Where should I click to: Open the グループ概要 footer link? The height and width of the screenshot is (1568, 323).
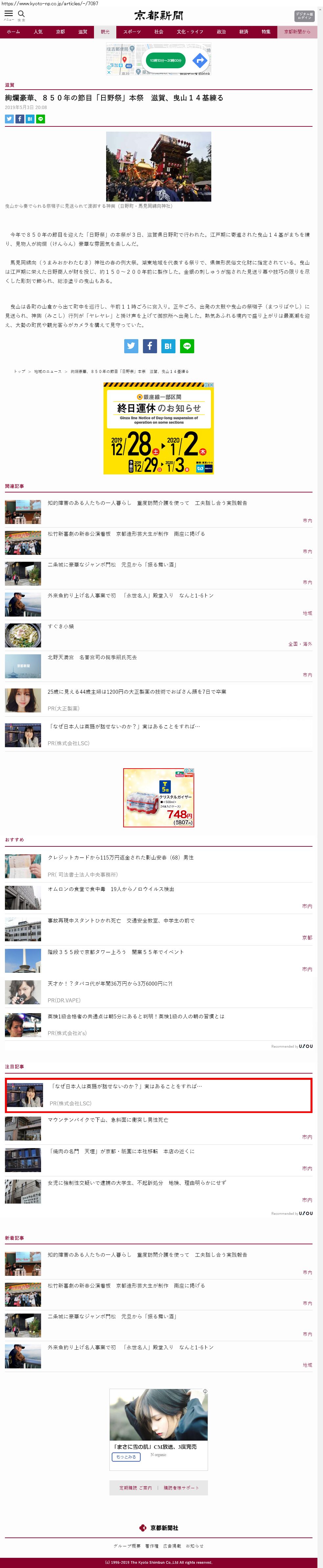pyautogui.click(x=127, y=1545)
